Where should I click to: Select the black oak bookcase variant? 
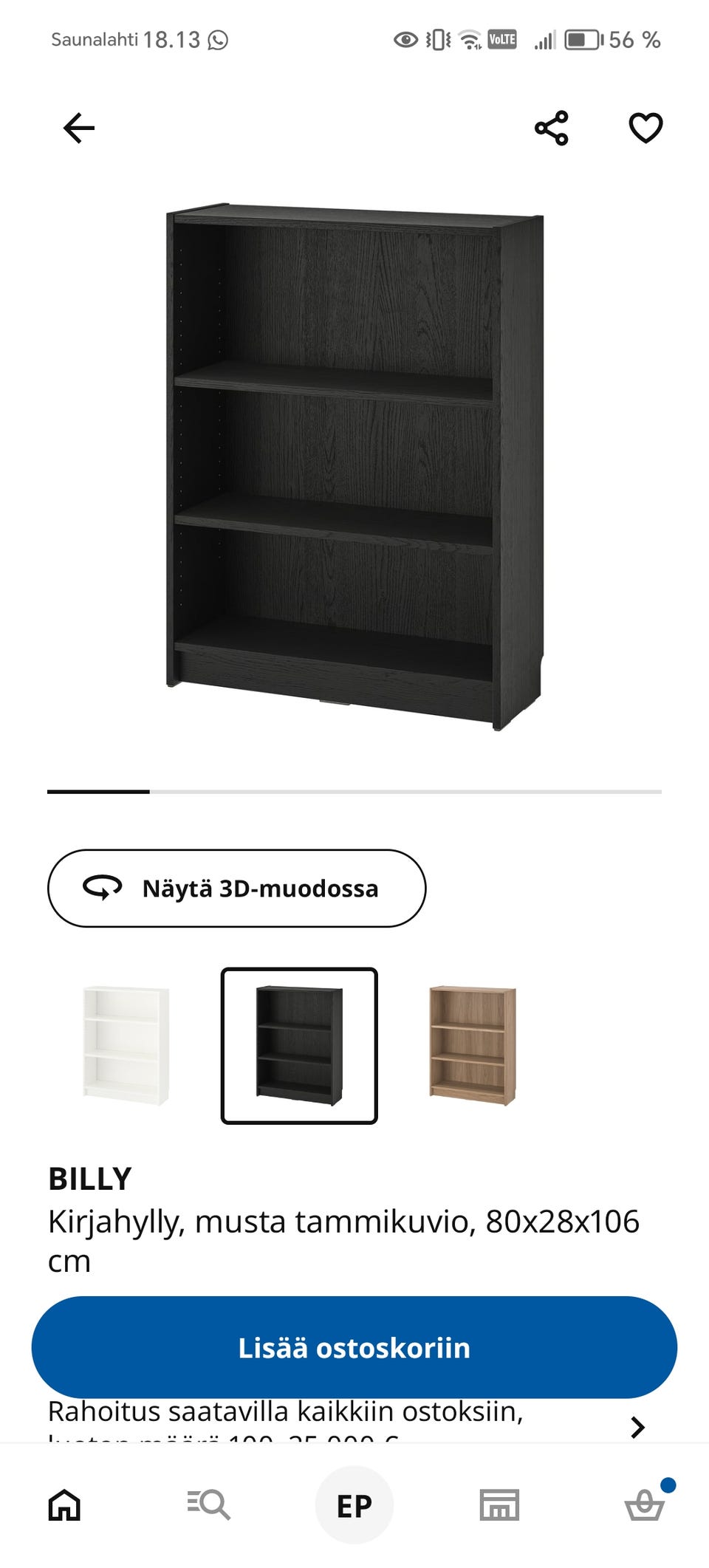(299, 1045)
